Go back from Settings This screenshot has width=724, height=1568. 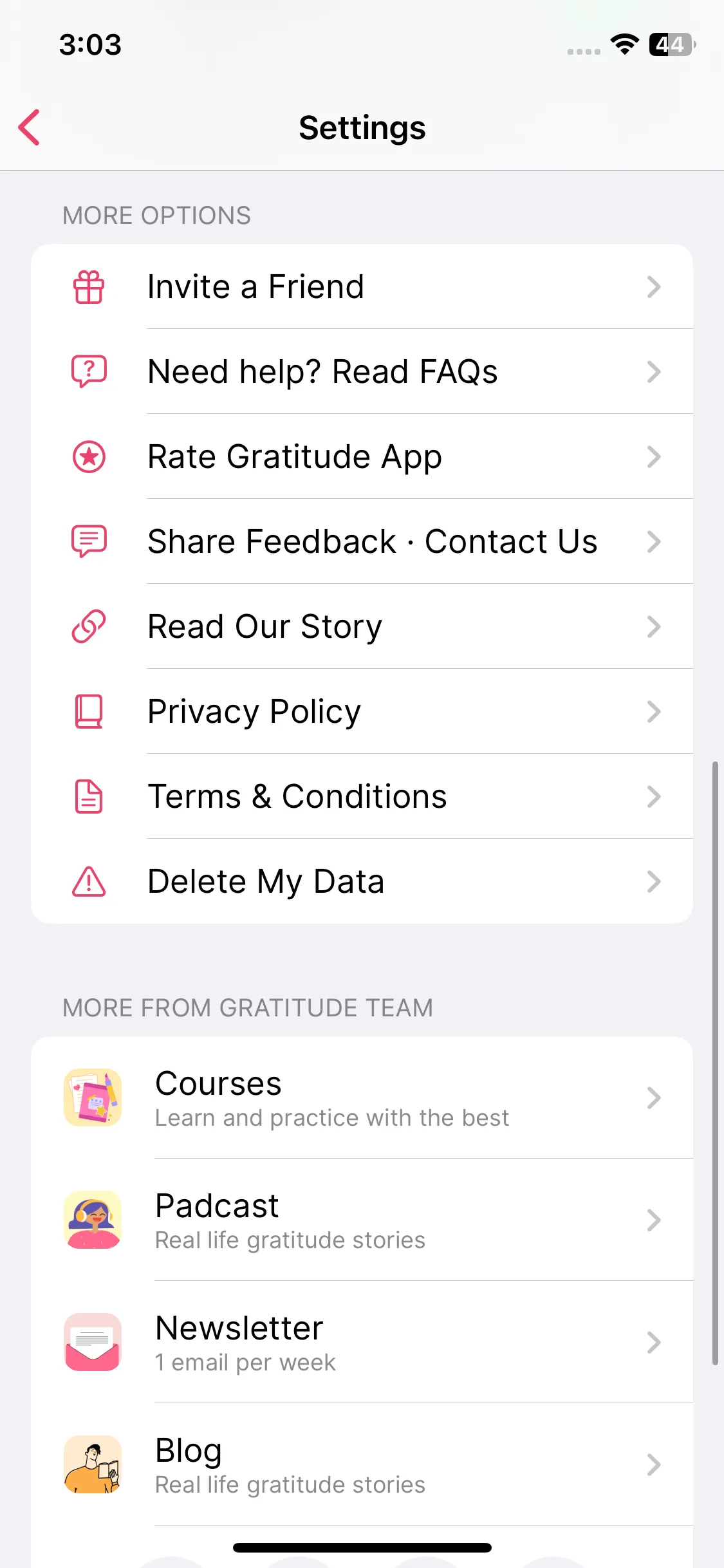(x=30, y=127)
